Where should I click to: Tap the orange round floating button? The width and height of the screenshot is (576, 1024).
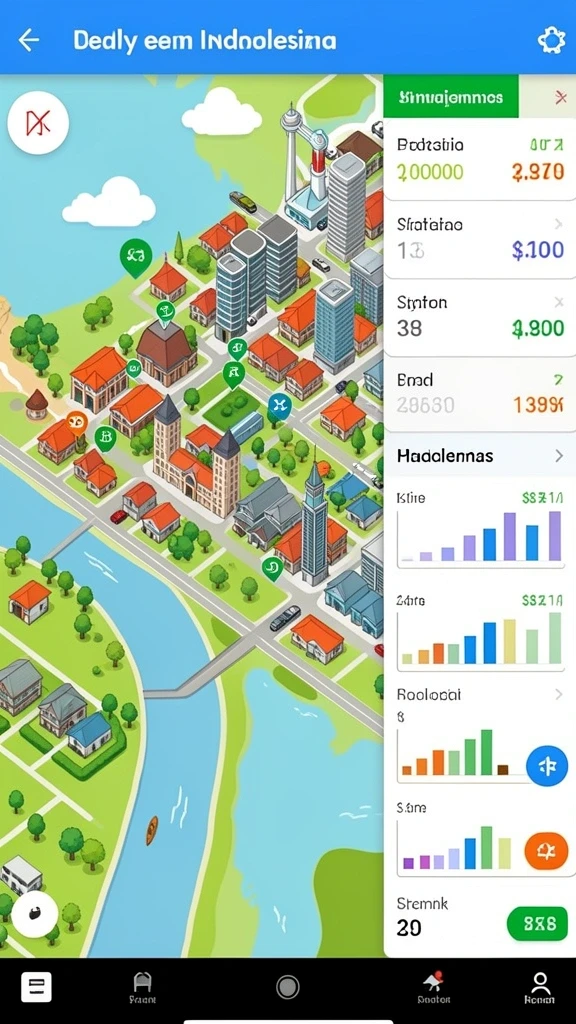546,851
